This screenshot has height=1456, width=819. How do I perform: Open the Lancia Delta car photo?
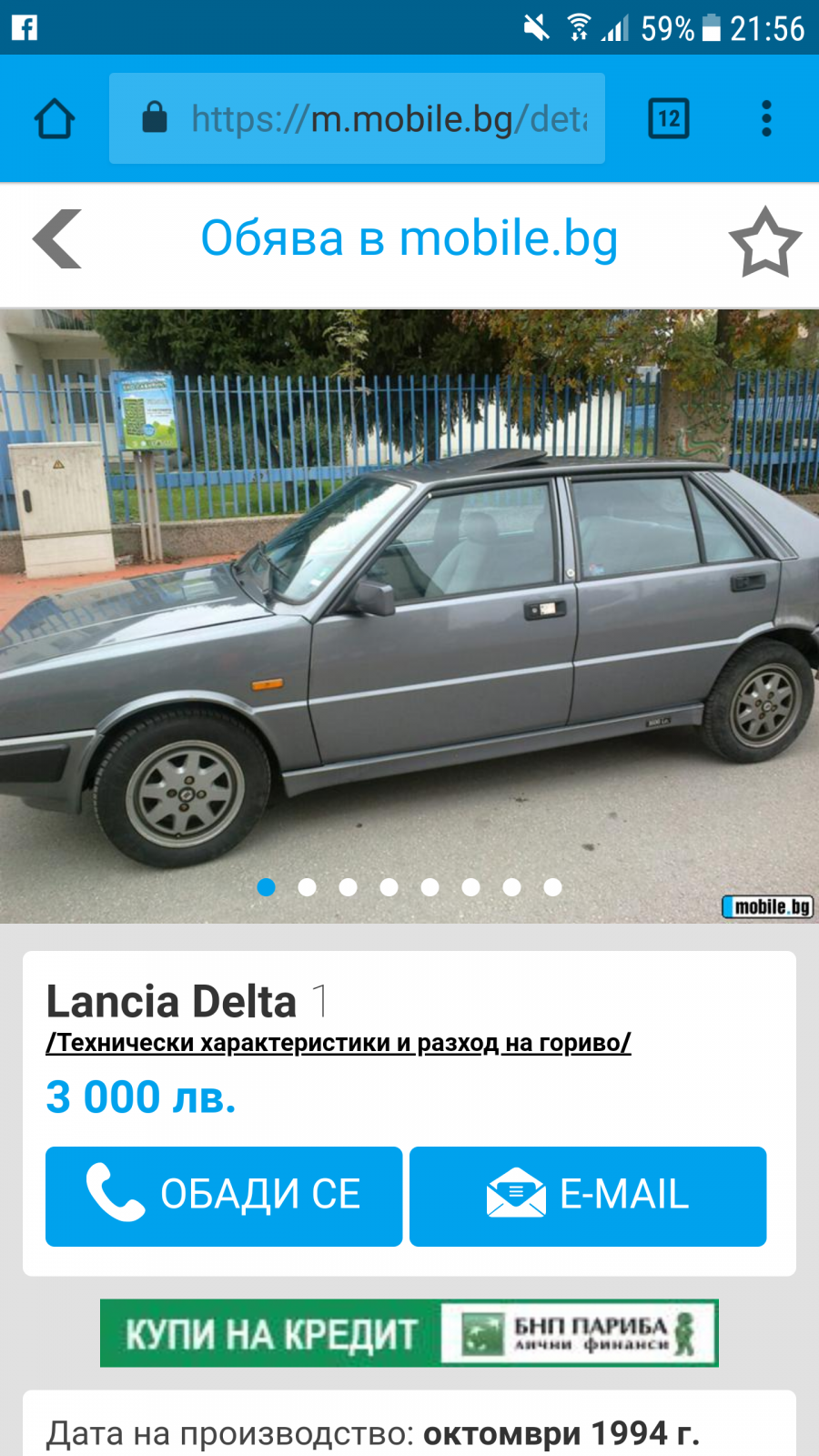[409, 616]
